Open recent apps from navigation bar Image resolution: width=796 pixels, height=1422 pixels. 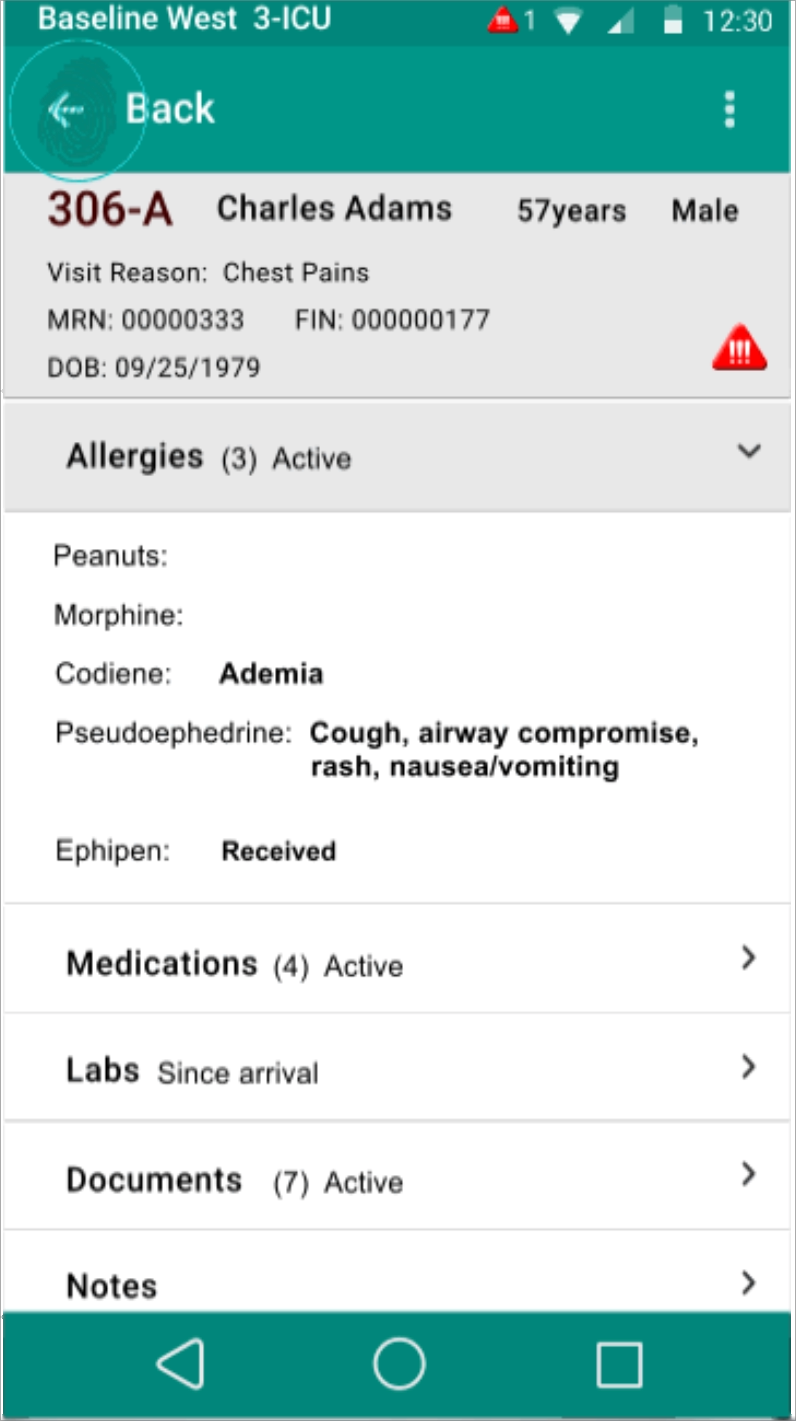618,1364
